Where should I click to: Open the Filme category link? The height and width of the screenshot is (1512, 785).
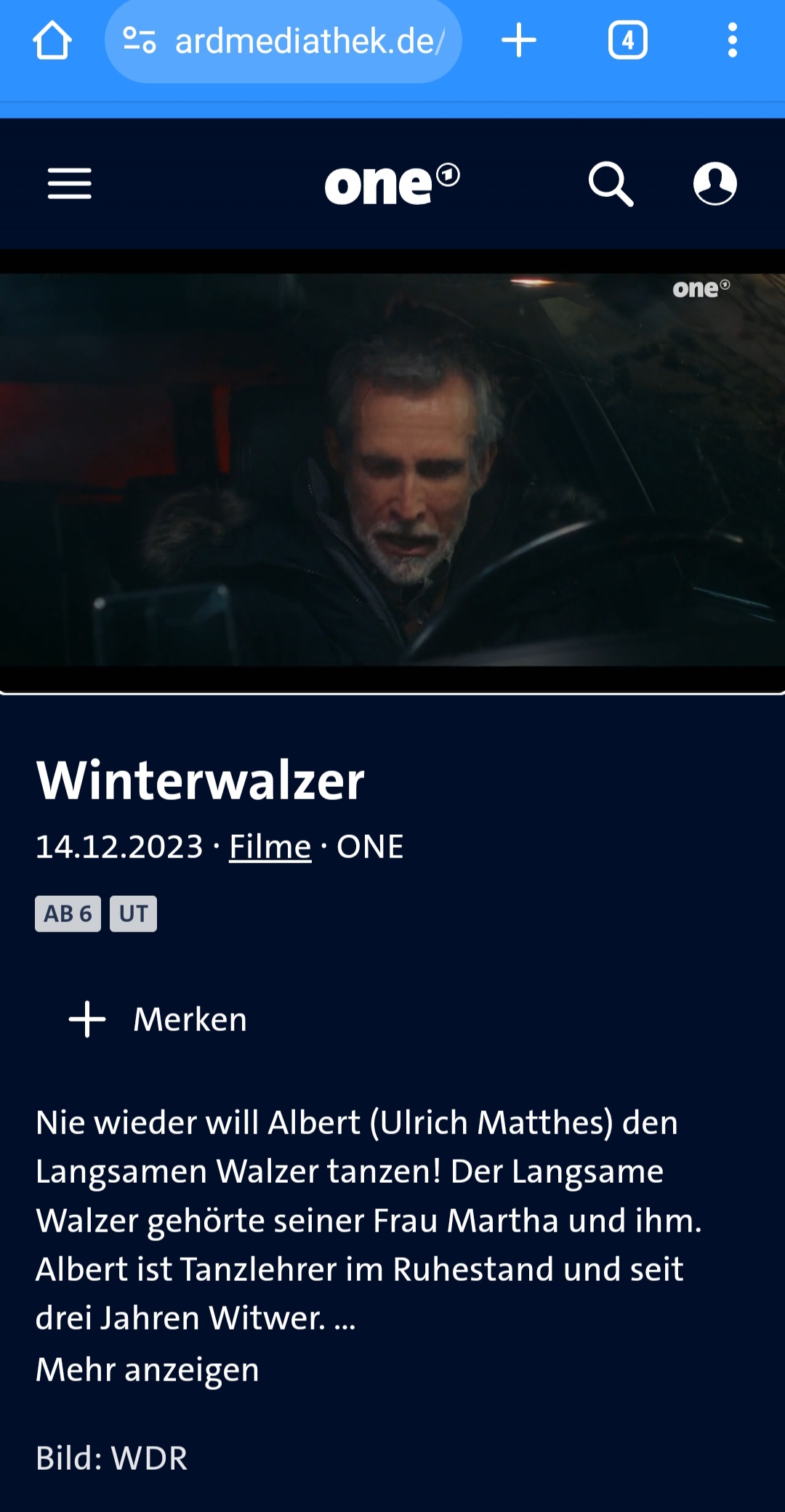click(x=270, y=846)
